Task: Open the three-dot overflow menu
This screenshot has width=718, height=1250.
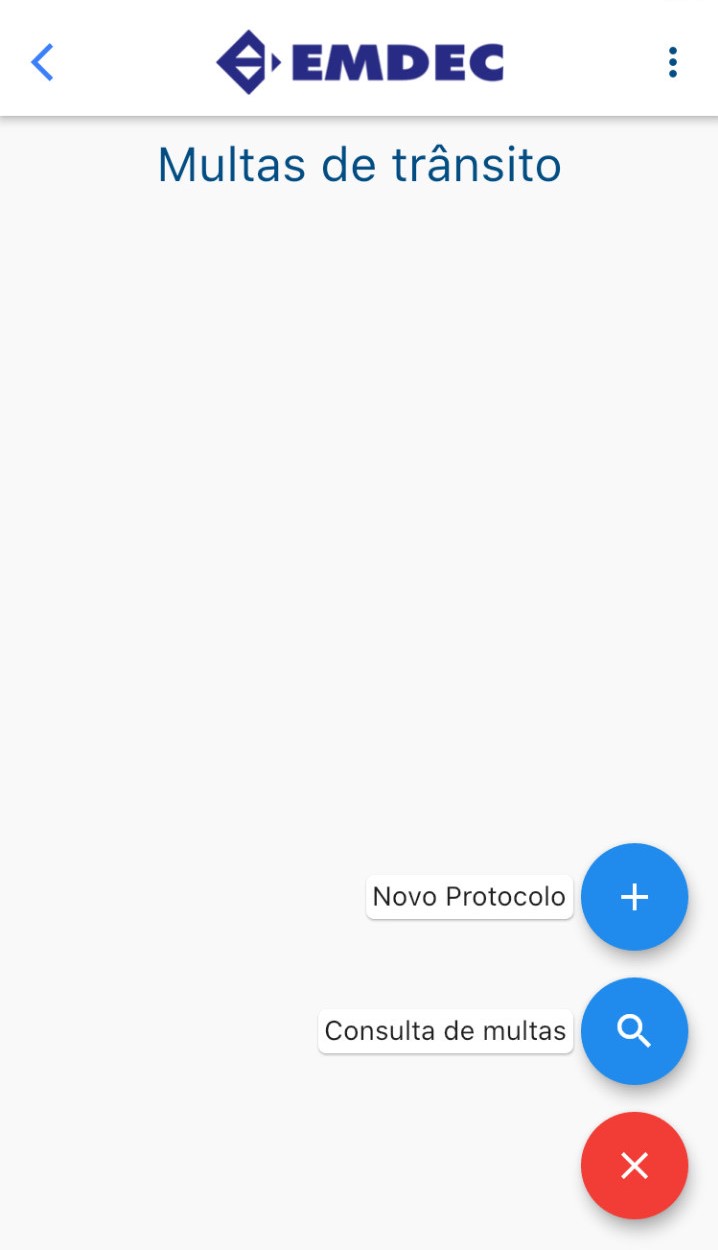Action: 673,62
